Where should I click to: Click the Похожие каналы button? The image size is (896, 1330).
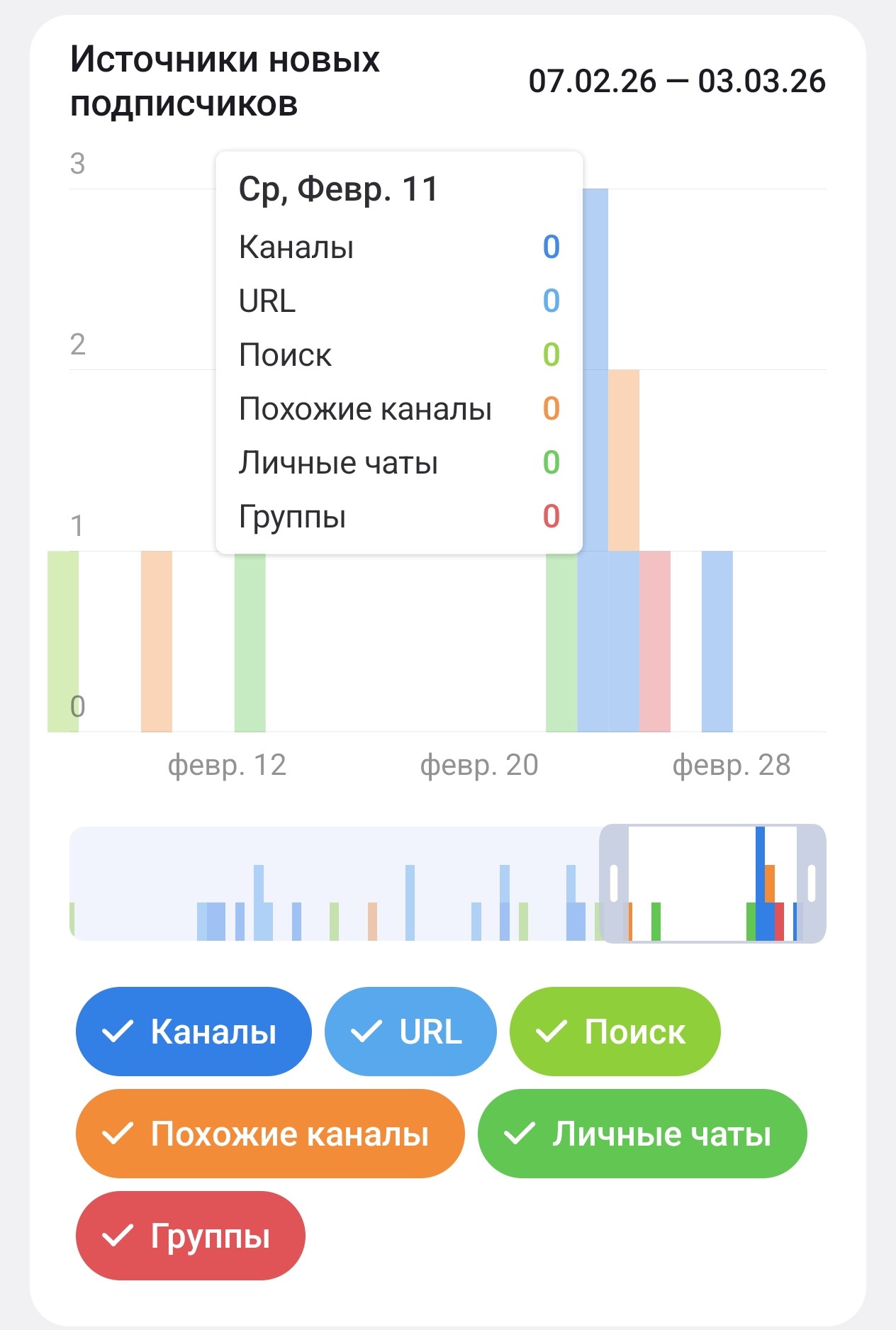269,1134
